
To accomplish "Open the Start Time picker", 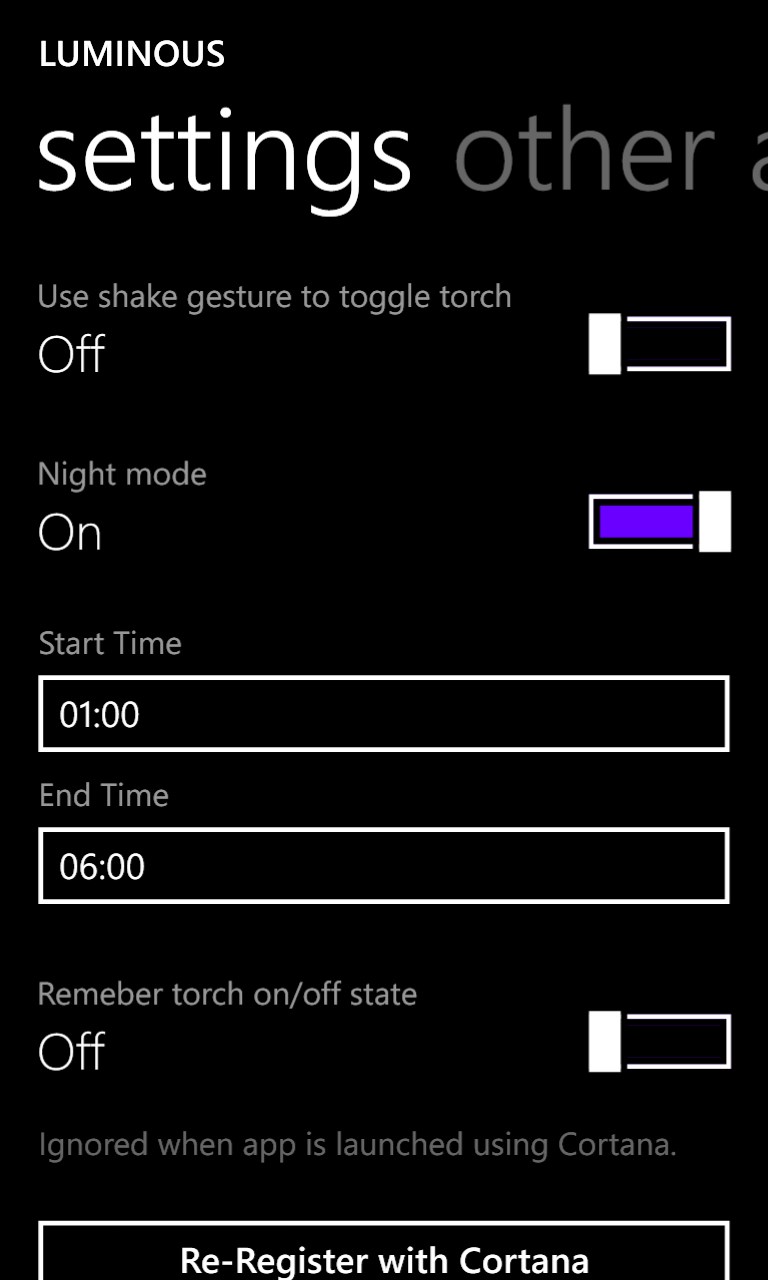I will pyautogui.click(x=384, y=714).
